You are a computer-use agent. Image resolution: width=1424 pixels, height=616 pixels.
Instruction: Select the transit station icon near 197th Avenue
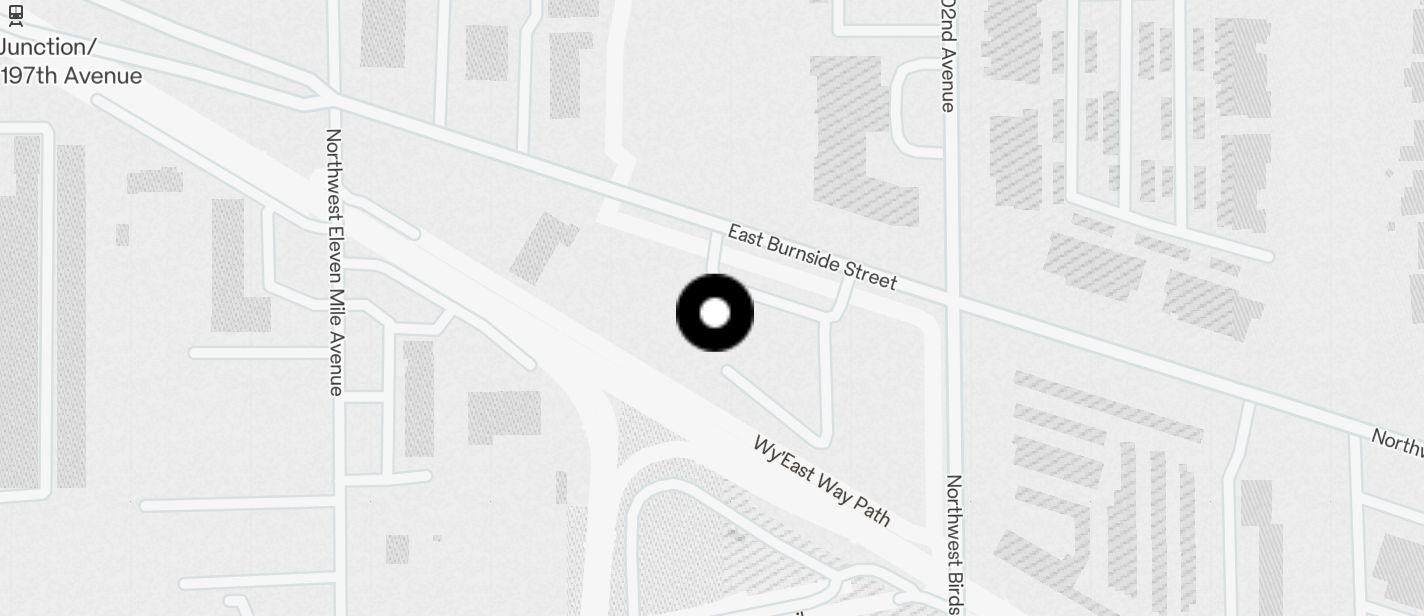click(15, 16)
